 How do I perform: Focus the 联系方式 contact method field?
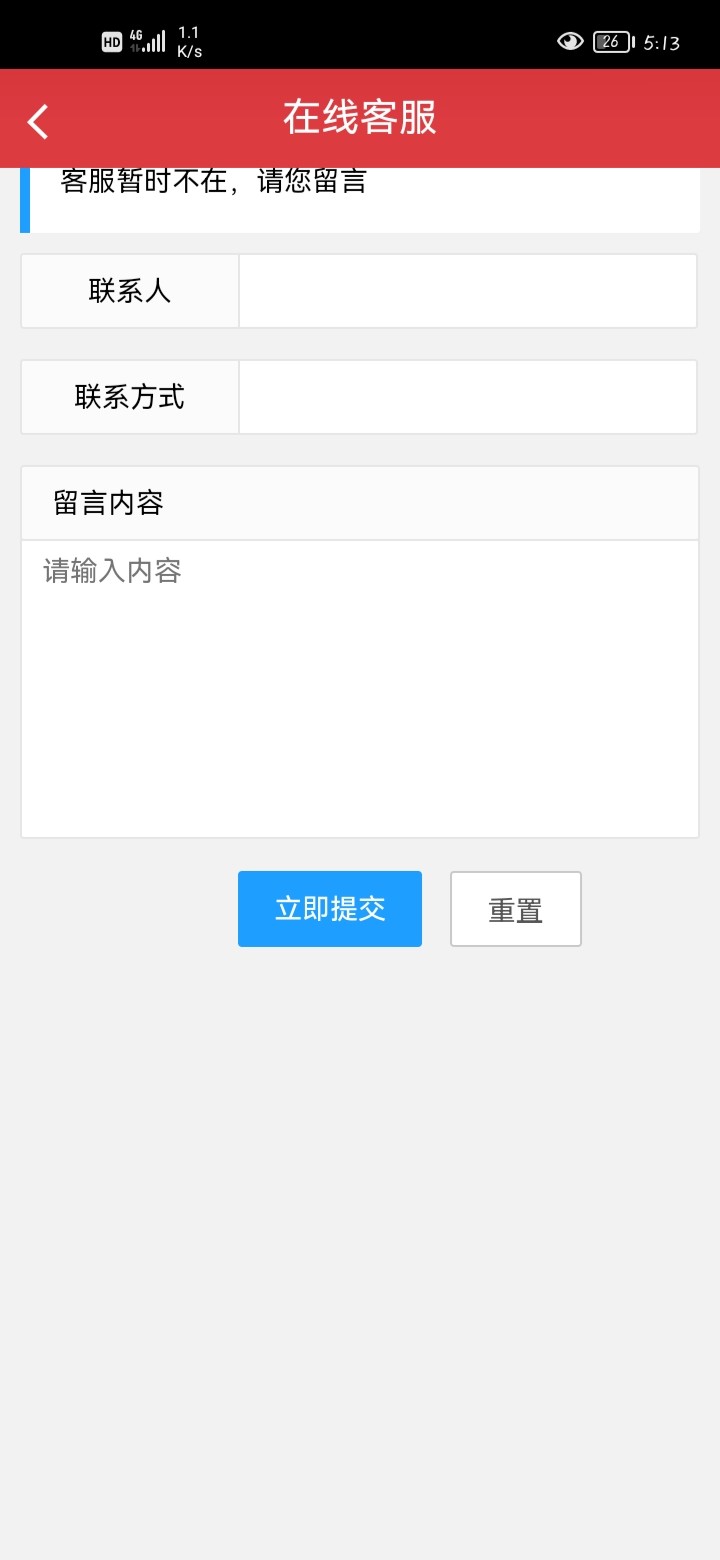(467, 397)
